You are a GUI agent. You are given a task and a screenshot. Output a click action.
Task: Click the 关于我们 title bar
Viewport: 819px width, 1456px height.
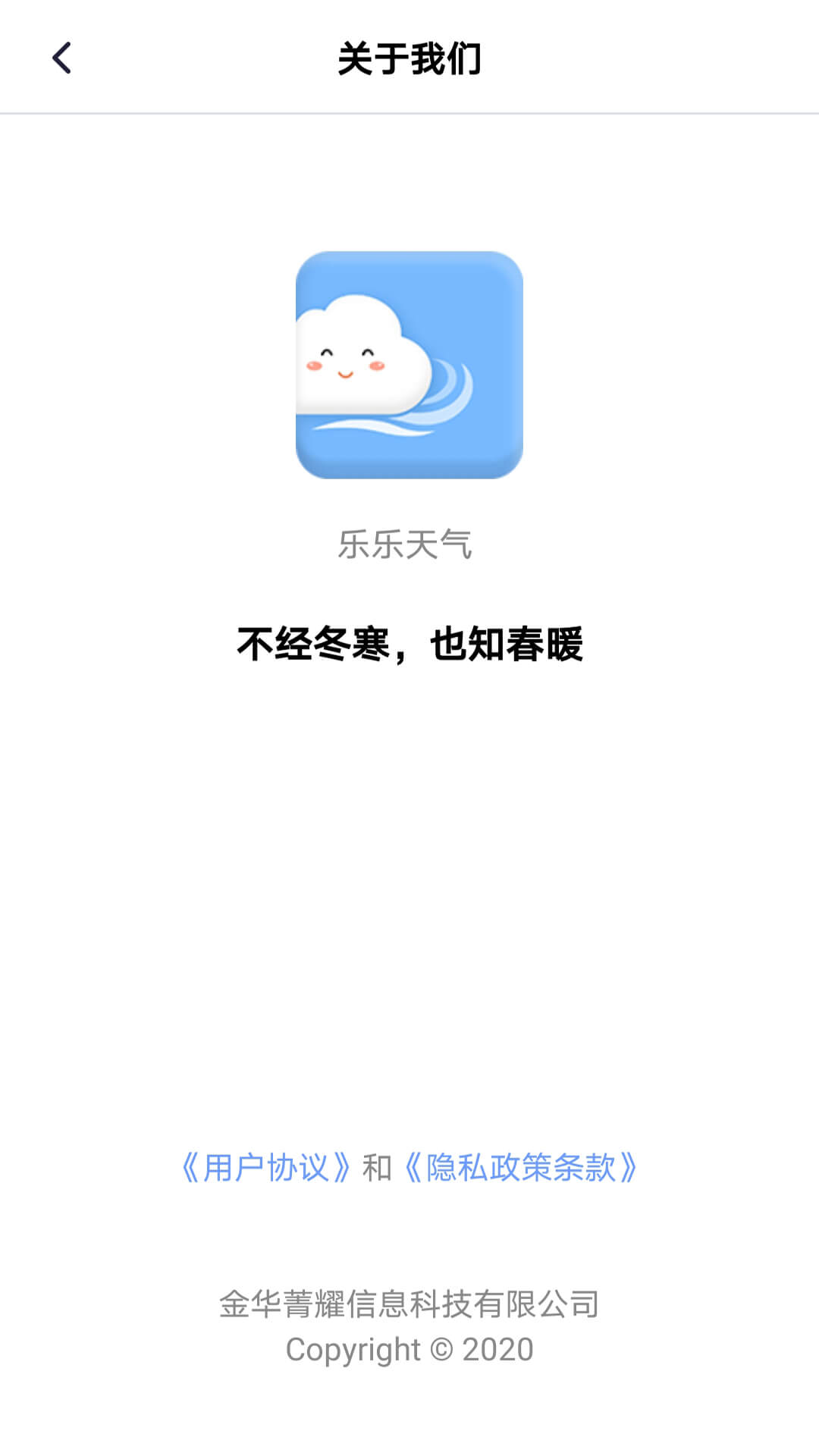coord(409,59)
